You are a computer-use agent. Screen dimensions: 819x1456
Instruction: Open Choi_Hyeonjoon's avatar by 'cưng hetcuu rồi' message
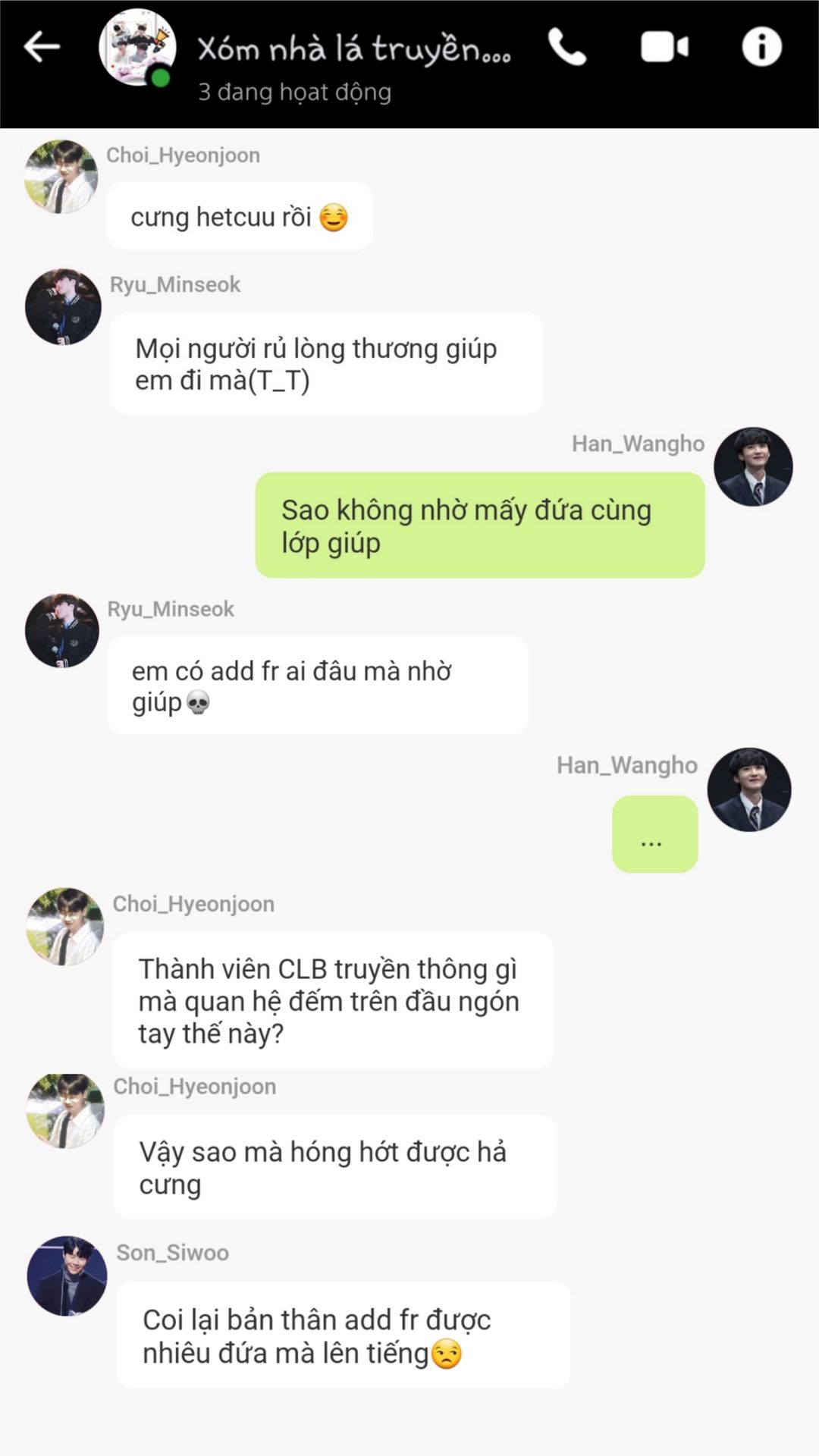click(x=61, y=177)
